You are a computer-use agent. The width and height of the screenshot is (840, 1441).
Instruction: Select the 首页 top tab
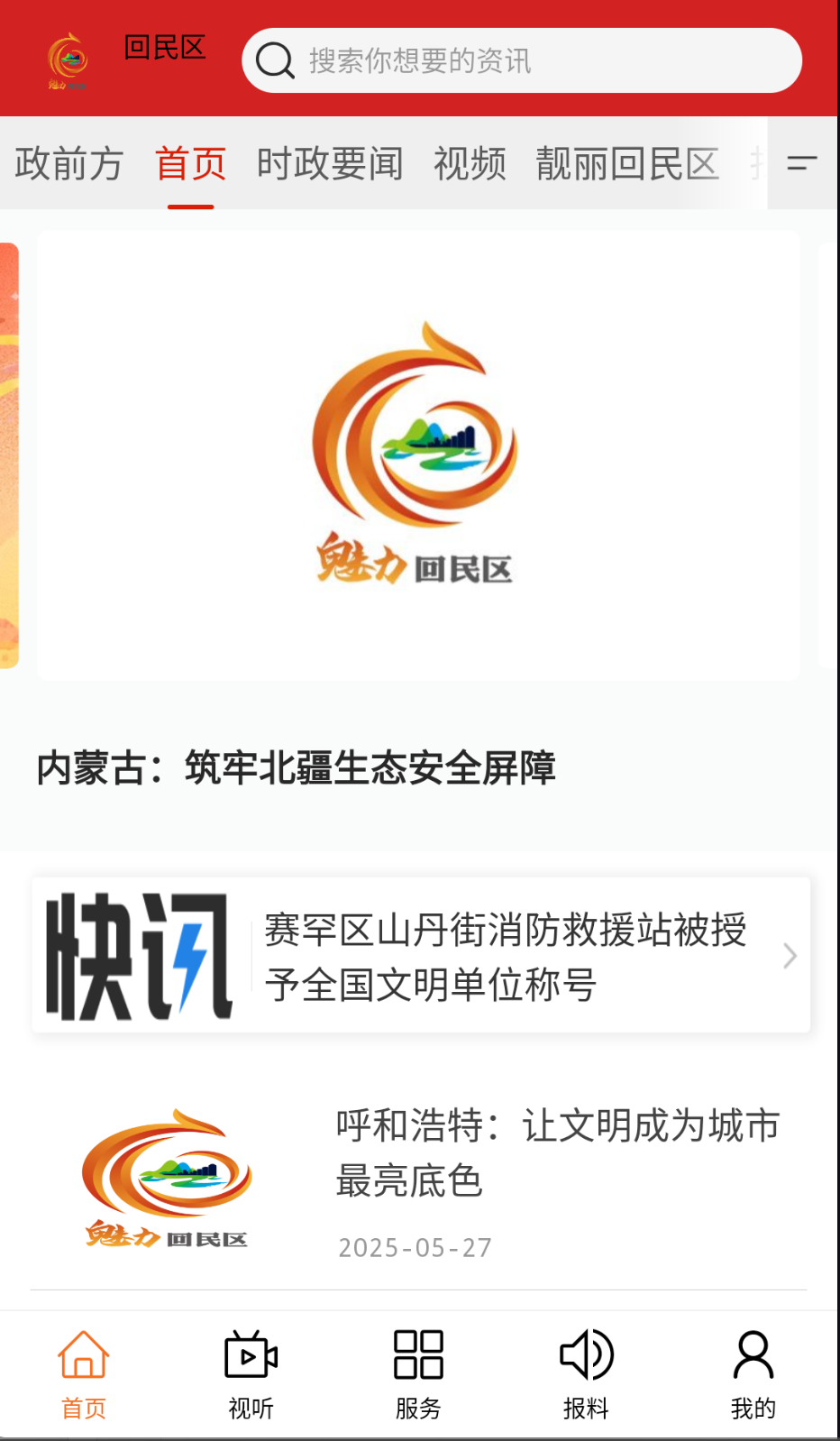click(190, 164)
